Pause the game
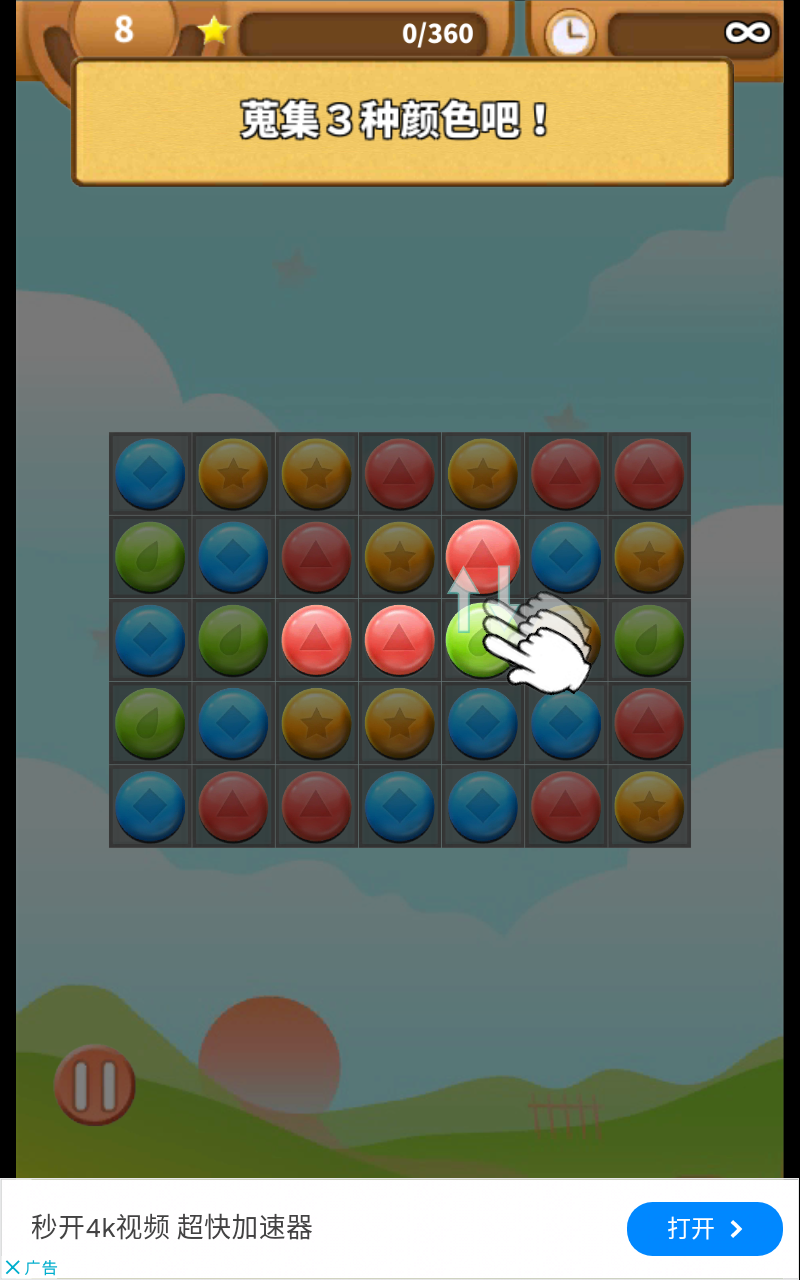This screenshot has width=800, height=1280. (x=95, y=1085)
